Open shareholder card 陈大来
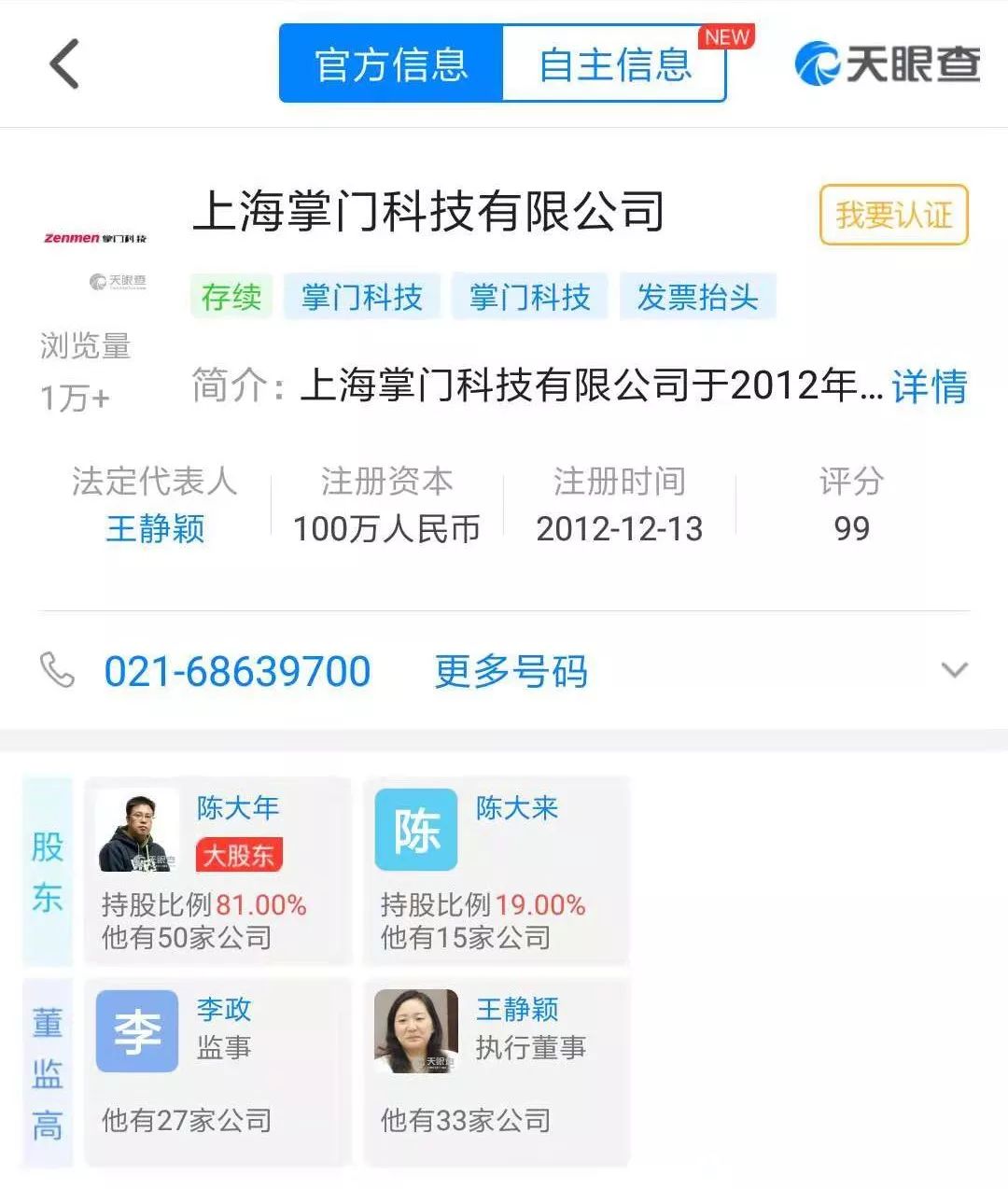 coord(497,870)
